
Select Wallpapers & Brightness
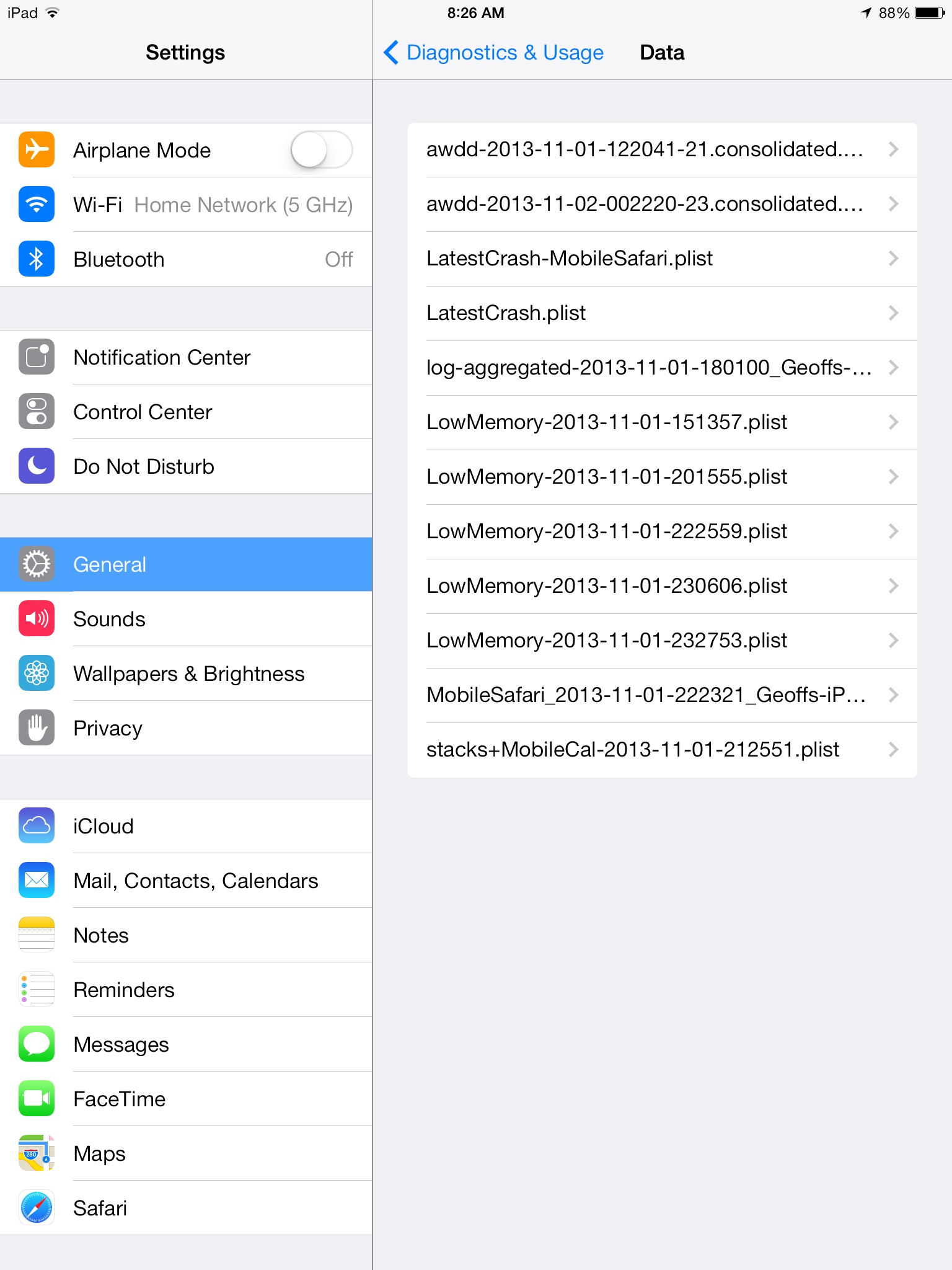[x=186, y=673]
